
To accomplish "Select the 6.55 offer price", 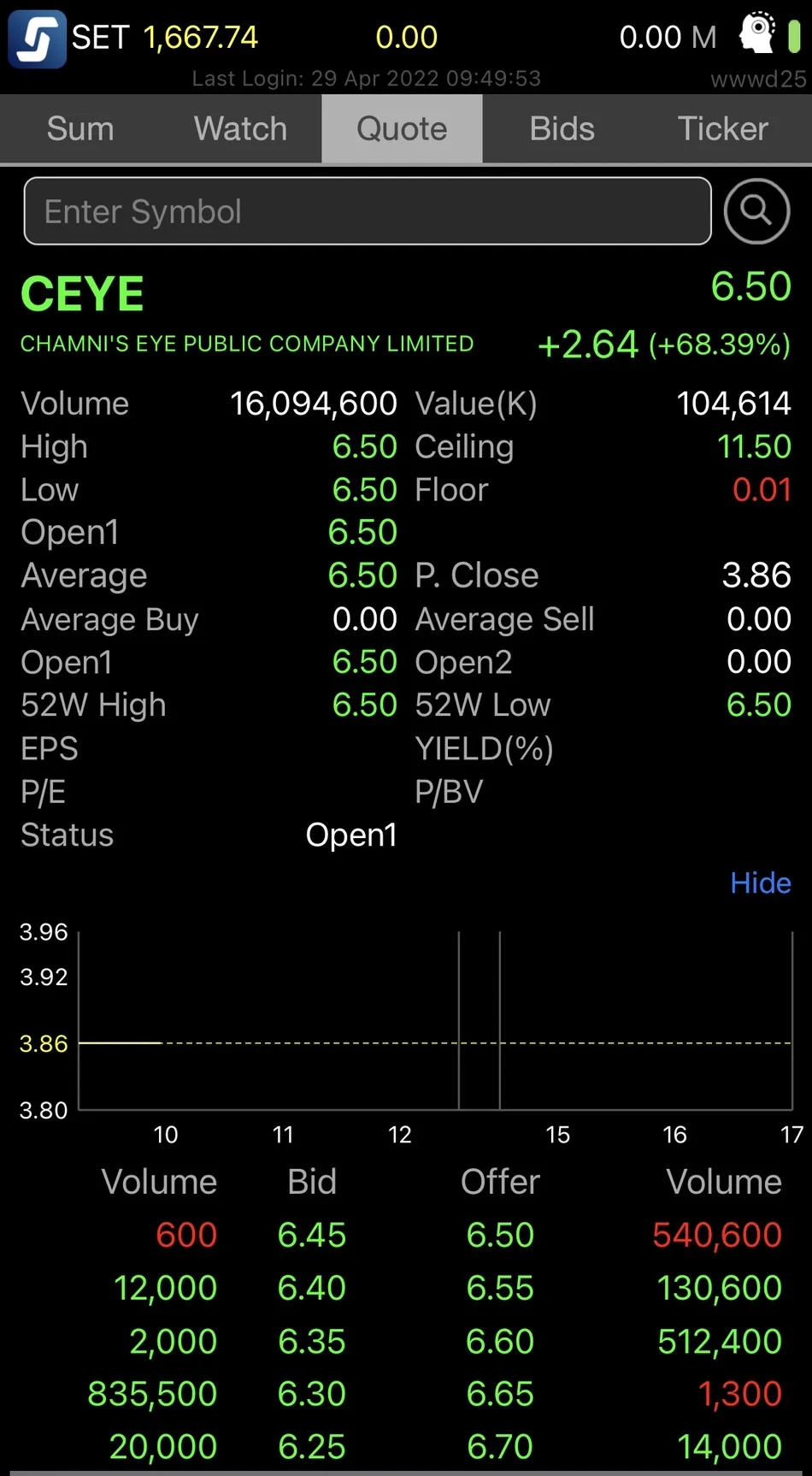I will 500,1288.
